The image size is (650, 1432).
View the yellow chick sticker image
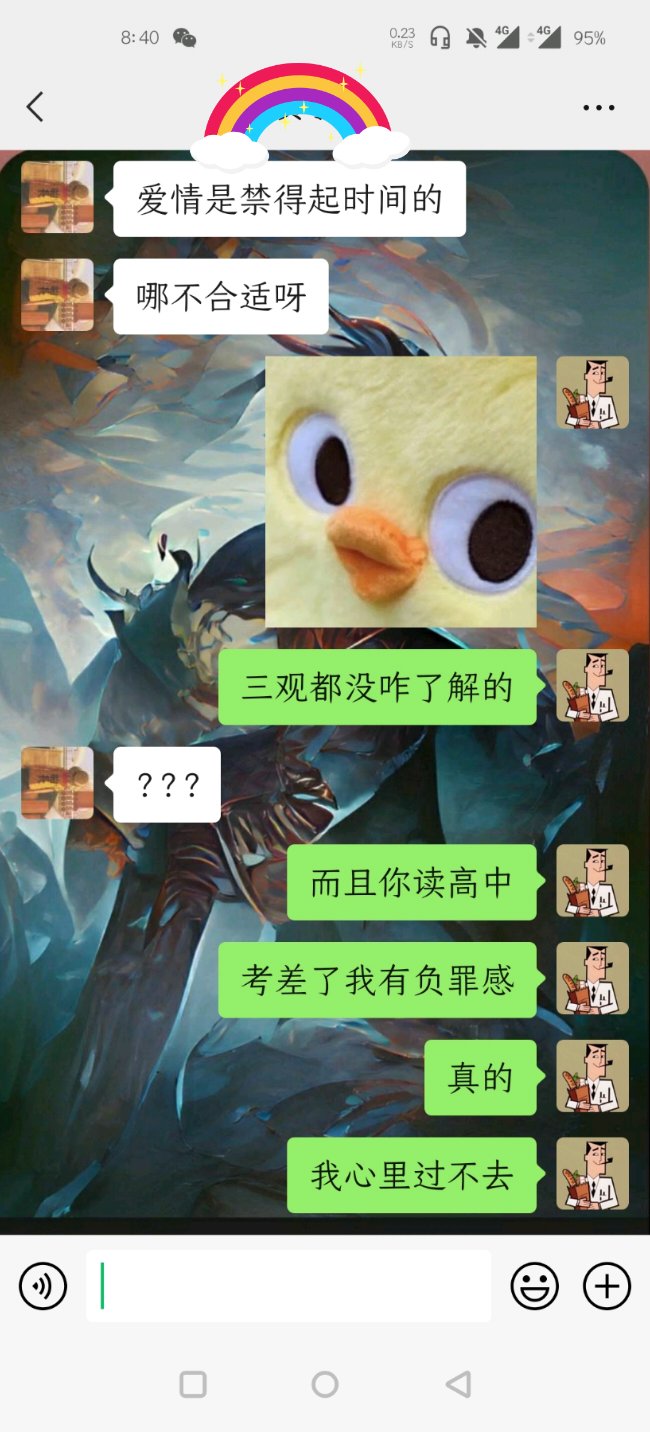point(401,492)
